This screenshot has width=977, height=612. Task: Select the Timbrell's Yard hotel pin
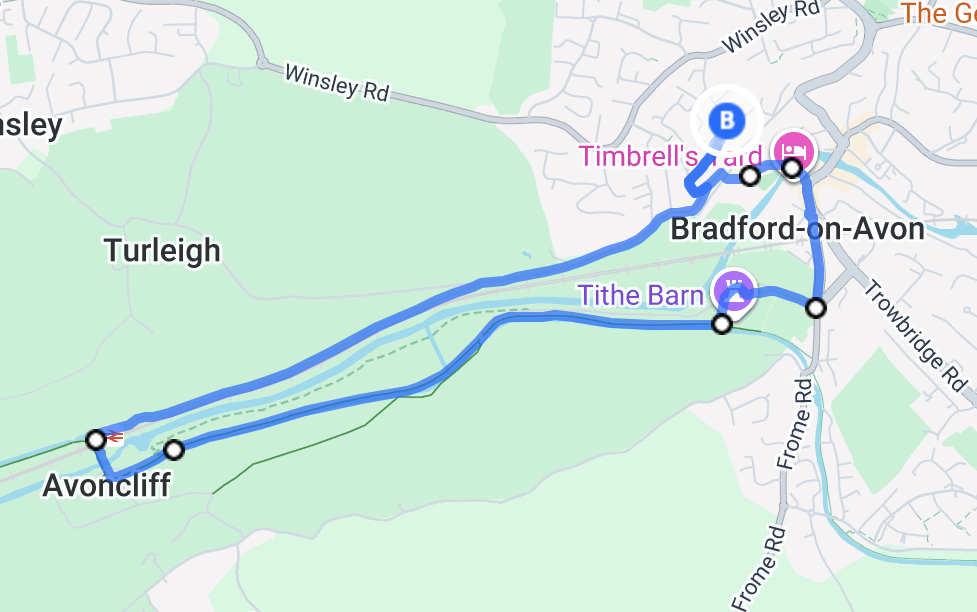(795, 151)
